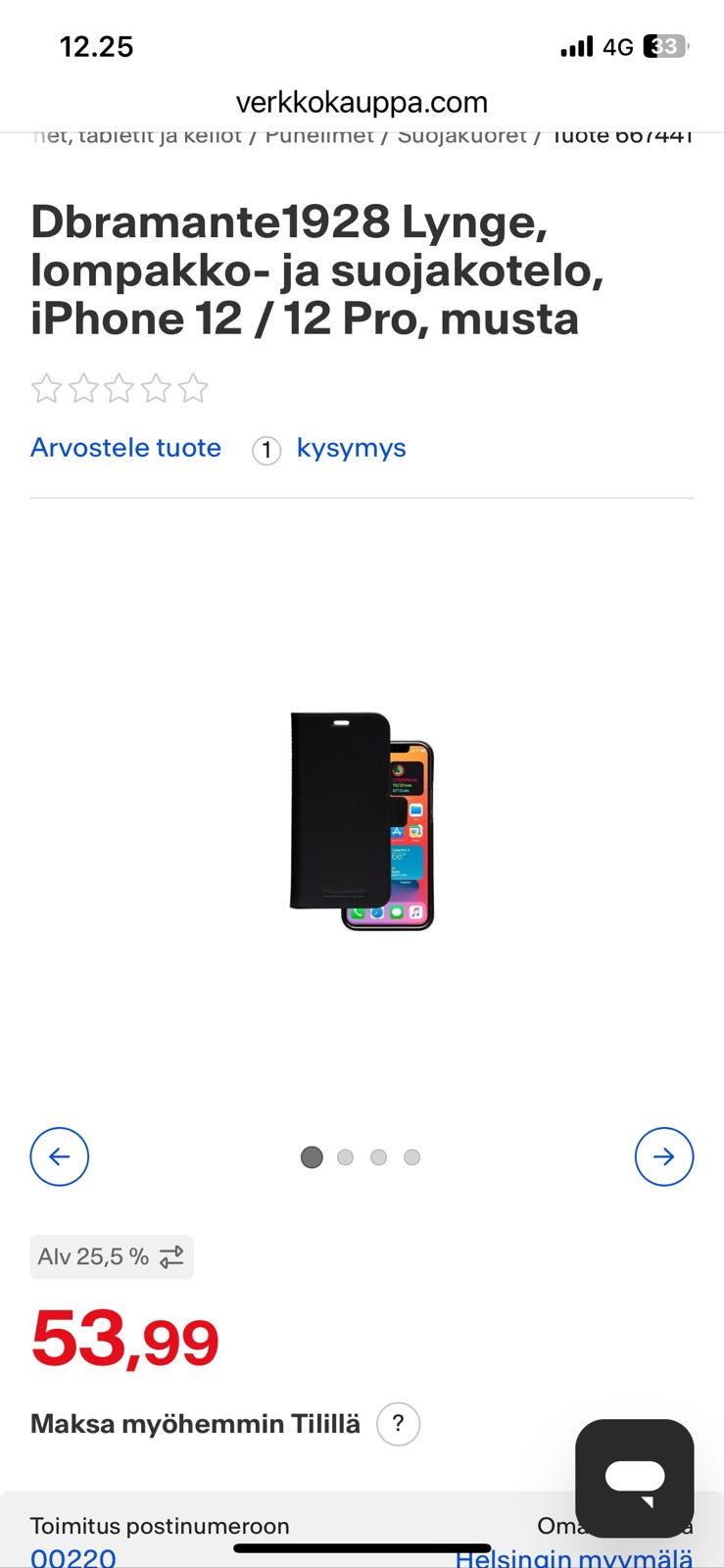
Task: Open the Suojakuoret breadcrumb link
Action: coord(461,136)
